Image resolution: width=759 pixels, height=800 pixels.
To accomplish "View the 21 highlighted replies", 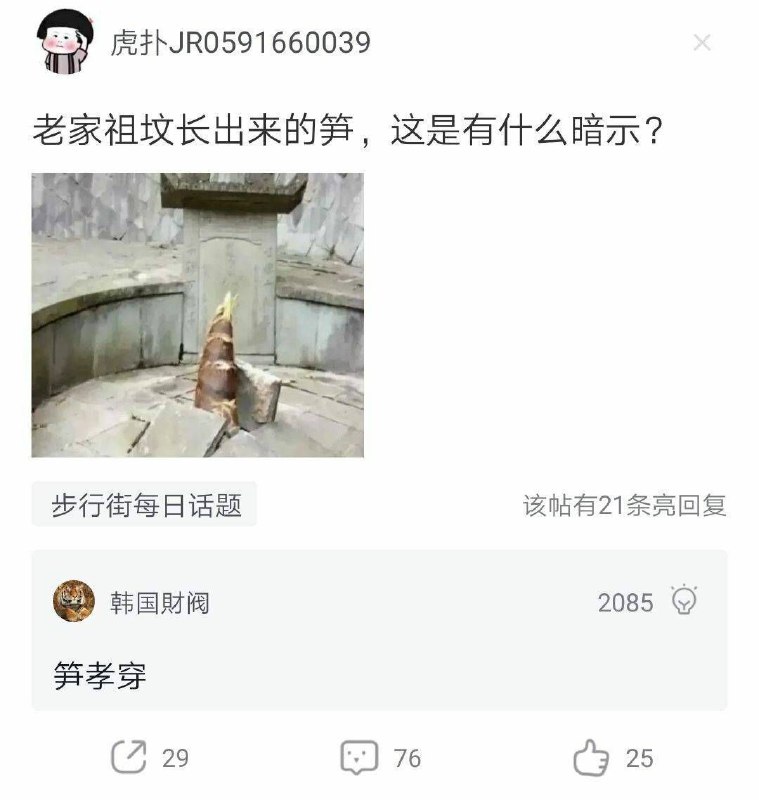I will point(625,506).
